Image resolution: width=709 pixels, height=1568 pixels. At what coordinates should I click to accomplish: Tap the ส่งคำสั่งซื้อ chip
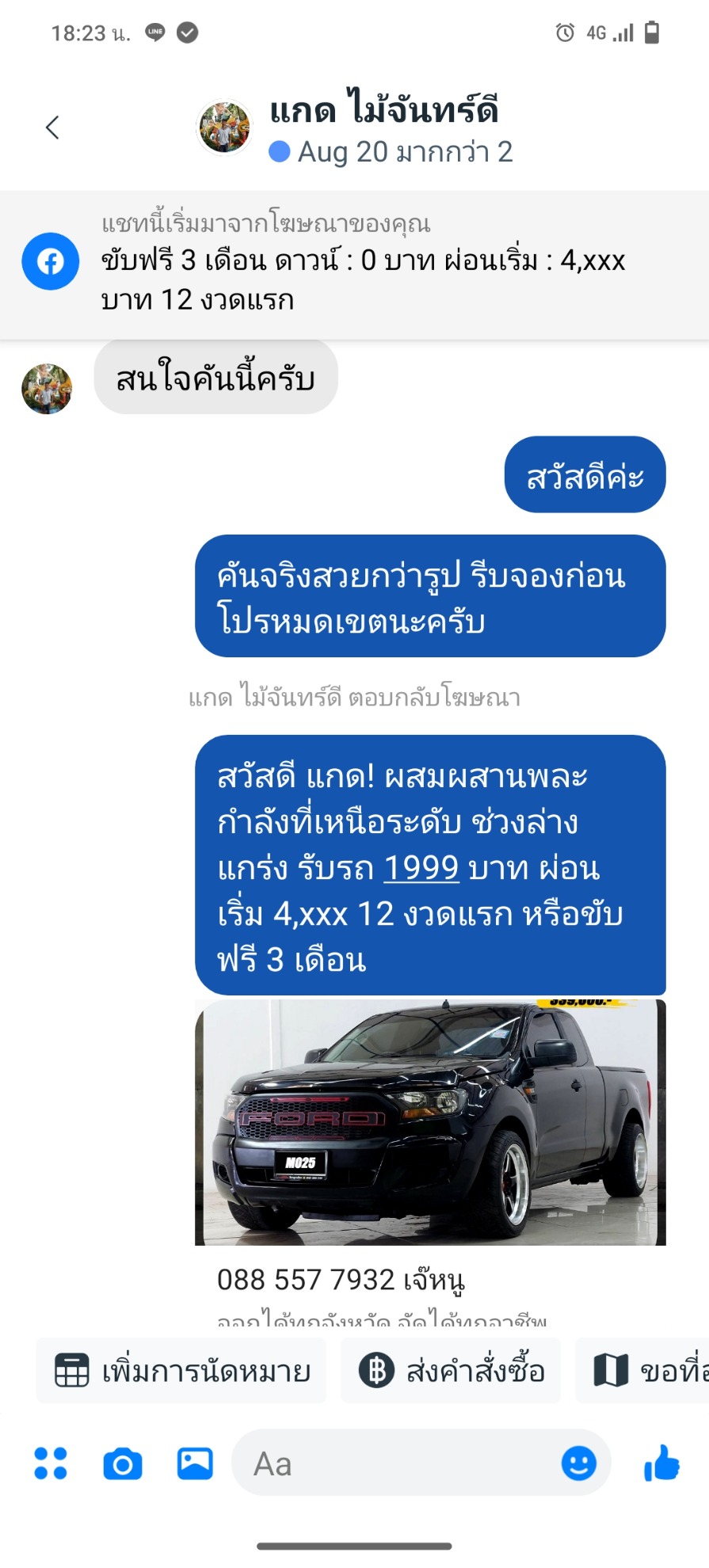[451, 1371]
